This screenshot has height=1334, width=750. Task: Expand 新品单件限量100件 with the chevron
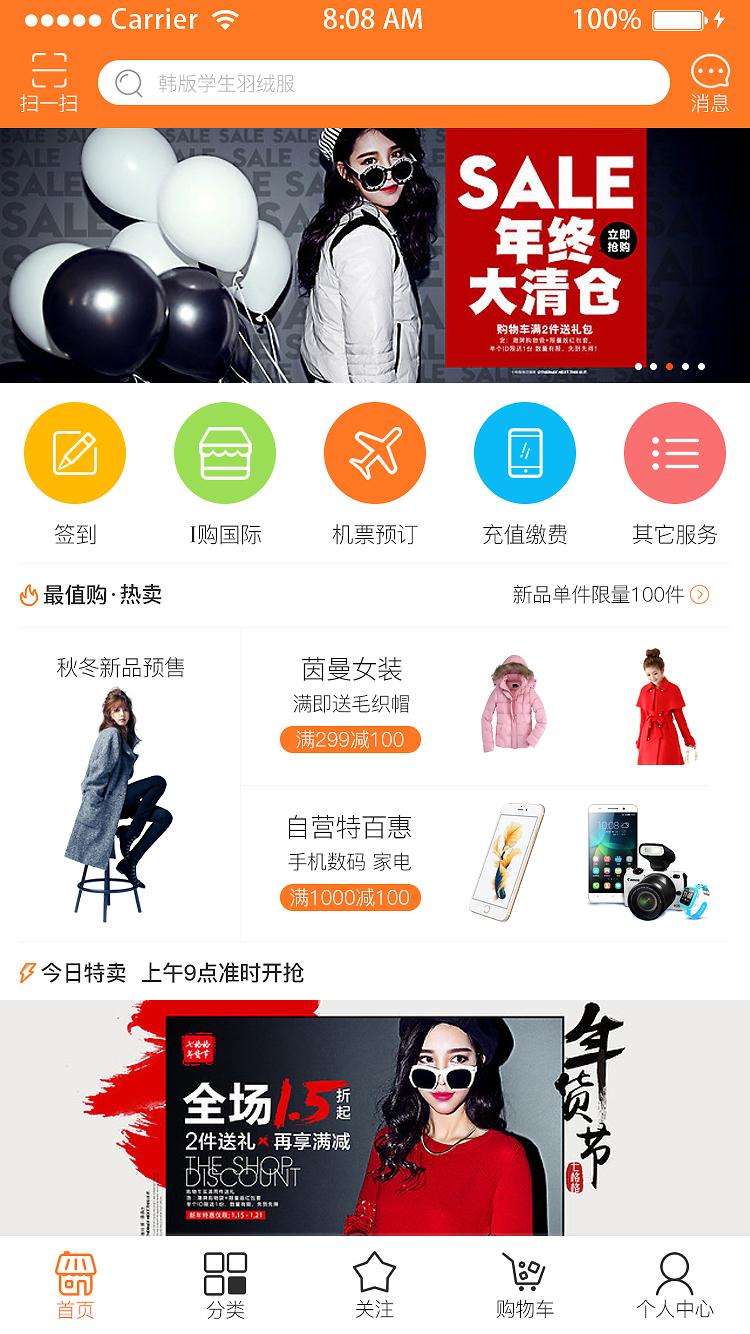click(700, 595)
